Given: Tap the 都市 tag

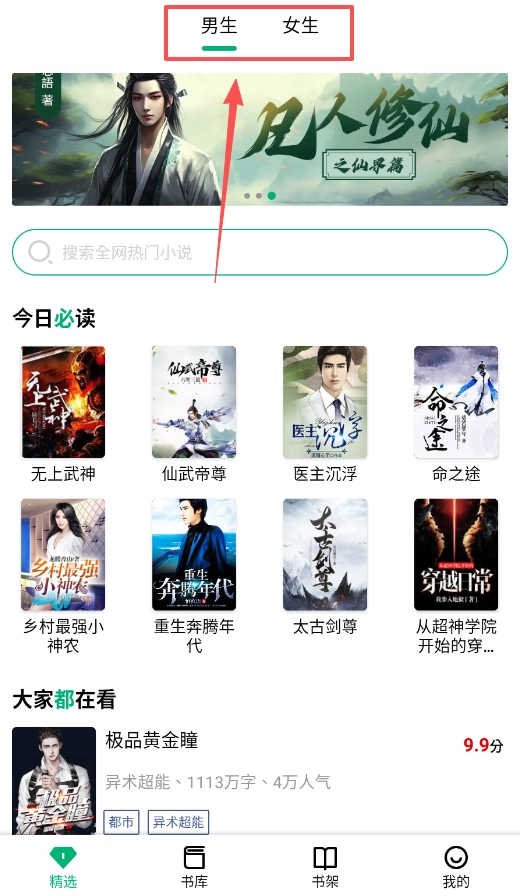Looking at the screenshot, I should click(121, 822).
